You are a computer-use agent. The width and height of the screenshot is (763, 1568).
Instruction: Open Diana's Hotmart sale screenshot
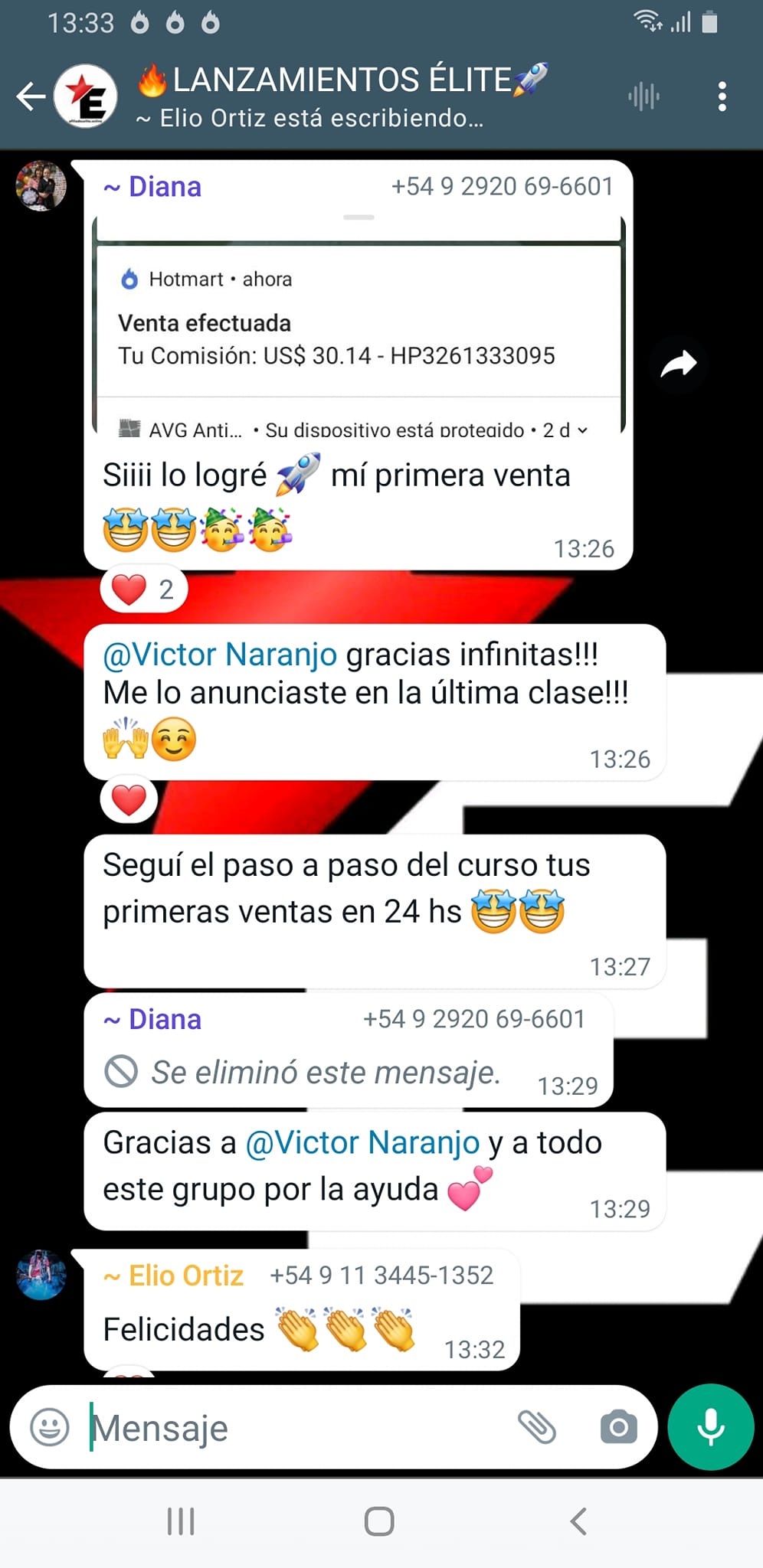[359, 326]
